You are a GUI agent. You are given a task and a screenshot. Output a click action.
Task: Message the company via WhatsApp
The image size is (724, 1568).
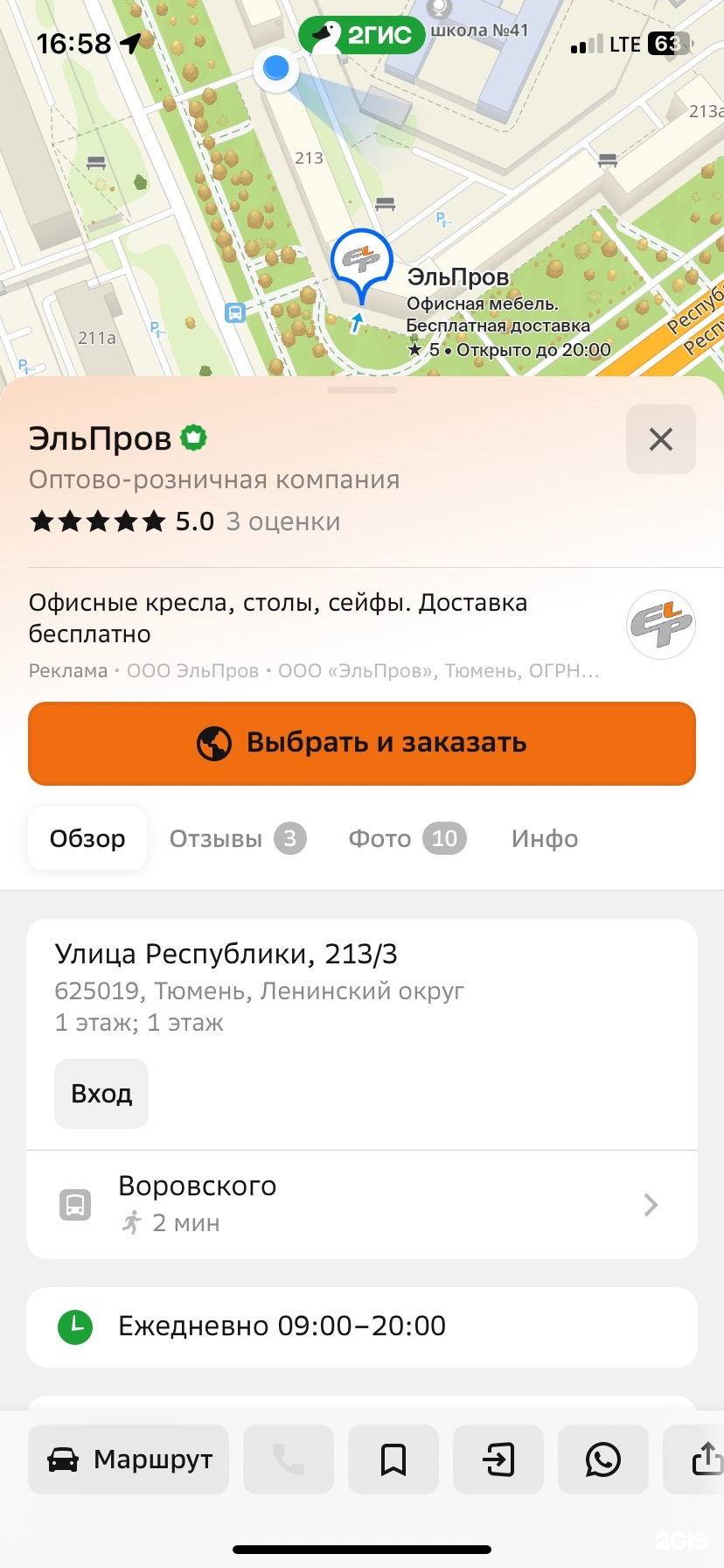pos(603,1459)
